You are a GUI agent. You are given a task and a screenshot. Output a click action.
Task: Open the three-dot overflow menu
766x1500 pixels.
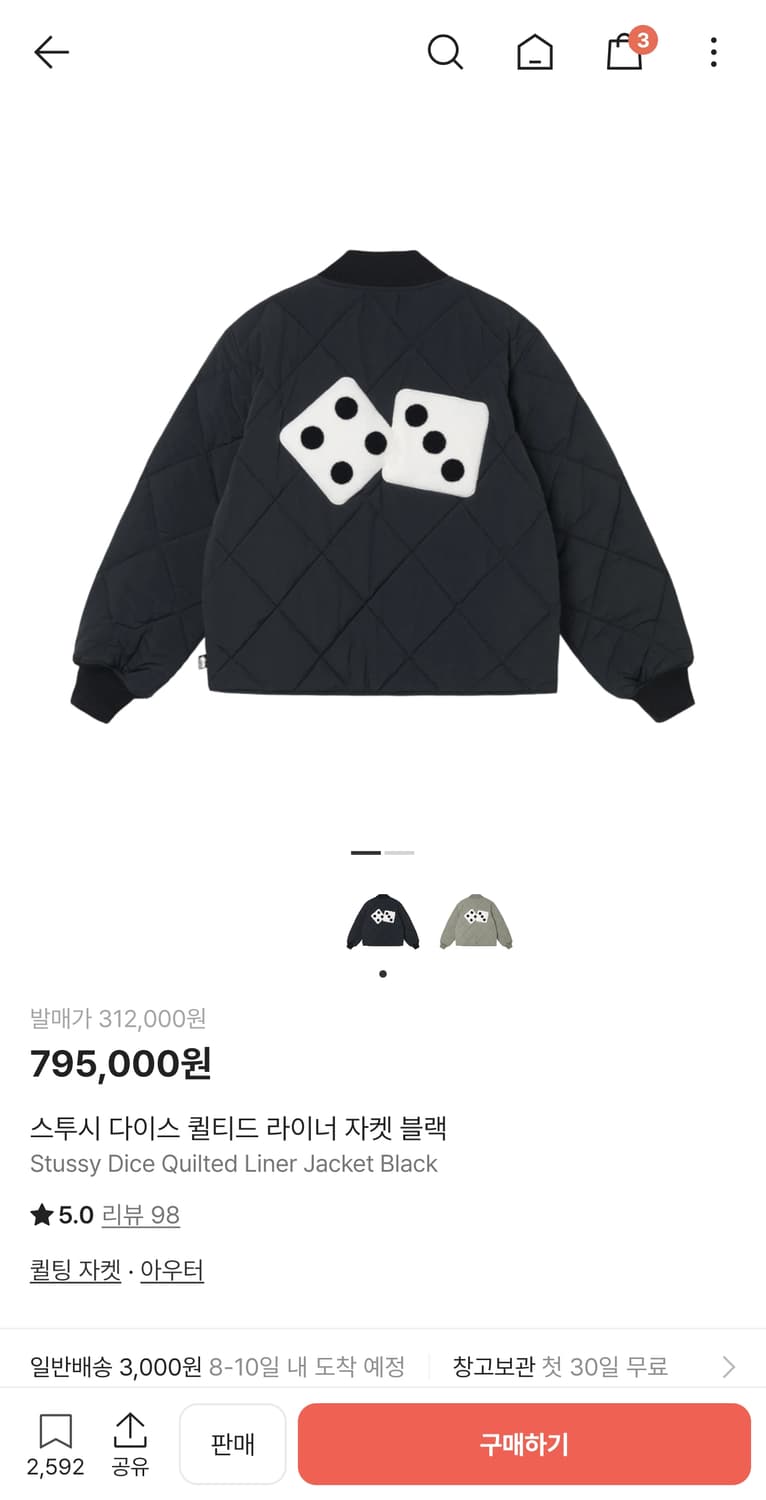pyautogui.click(x=713, y=52)
